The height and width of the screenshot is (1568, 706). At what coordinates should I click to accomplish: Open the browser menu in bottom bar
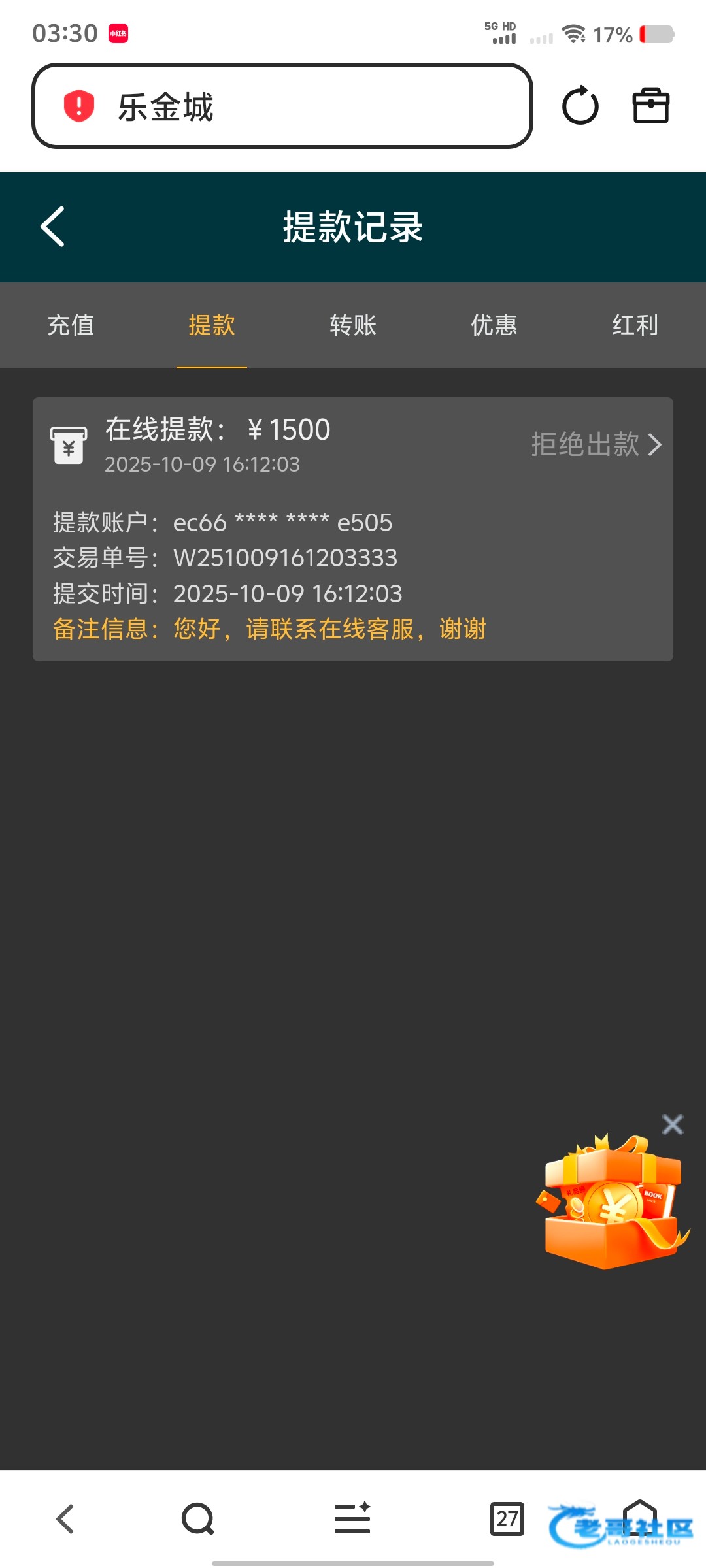(352, 1519)
